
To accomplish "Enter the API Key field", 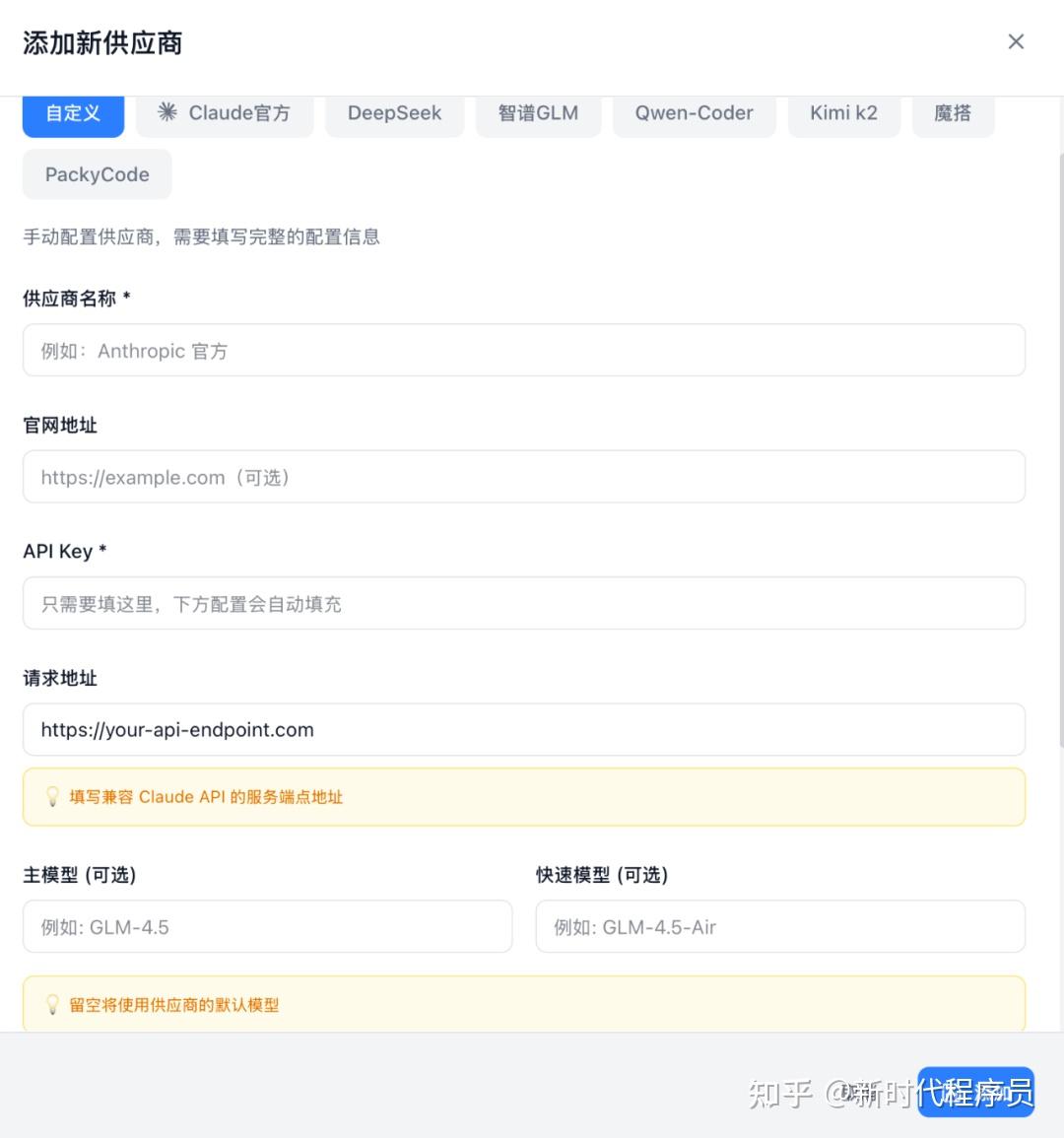I will click(x=523, y=604).
